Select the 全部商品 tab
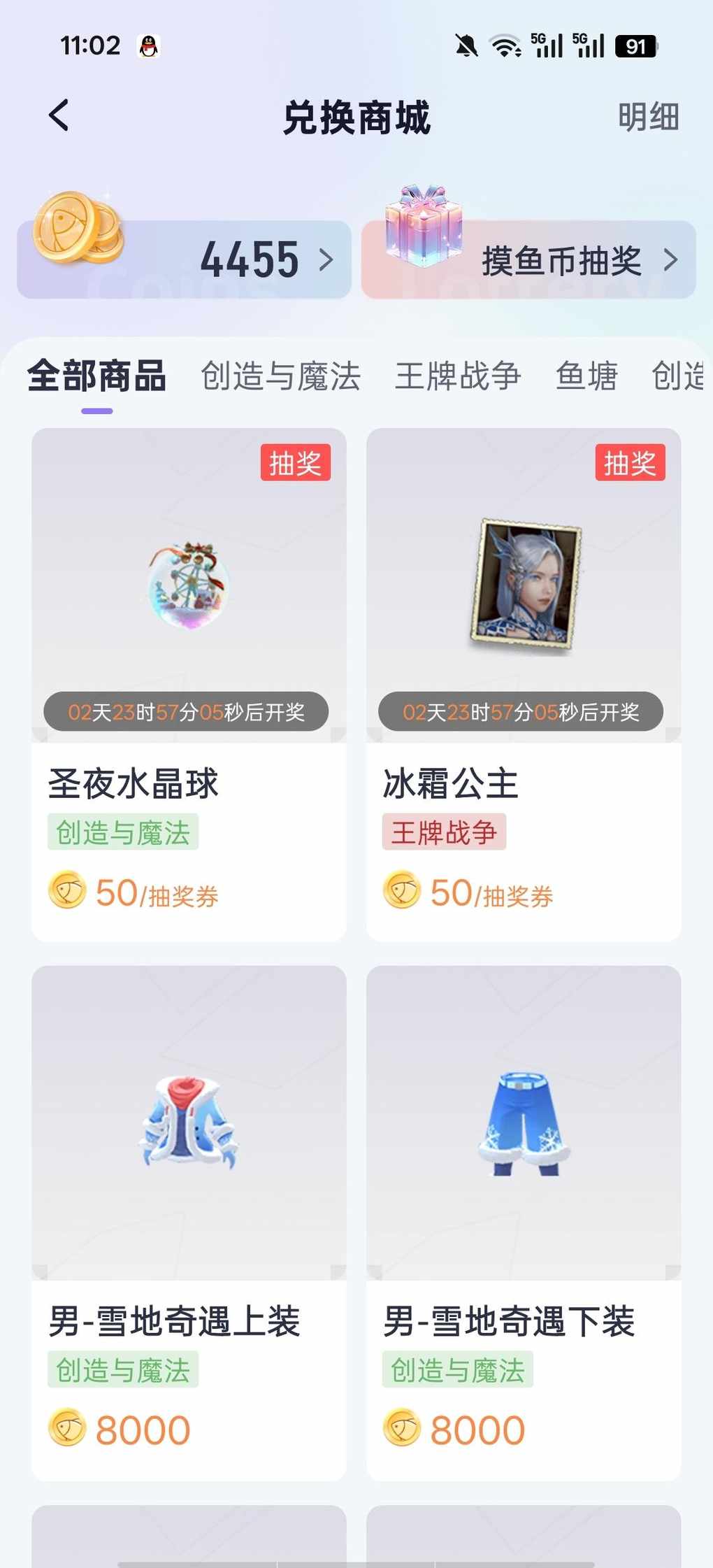The height and width of the screenshot is (1568, 713). pos(96,376)
